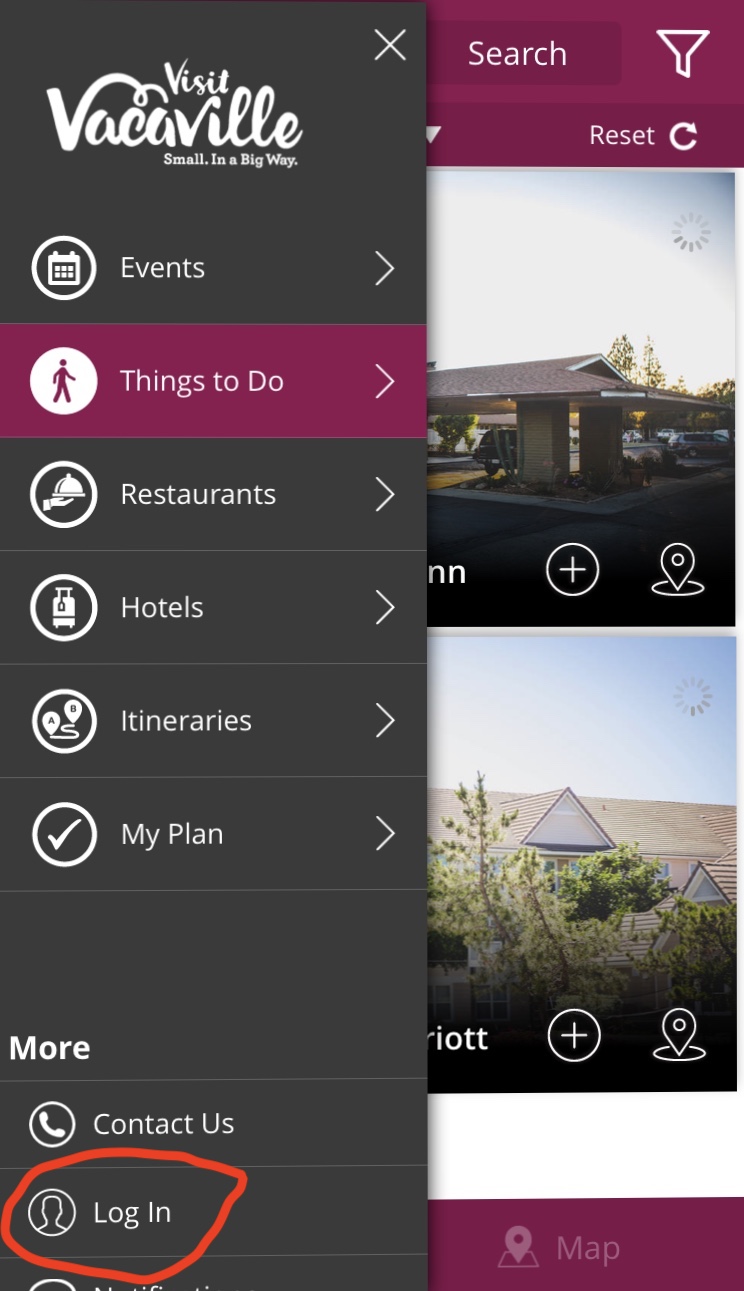Go to Hotels
744x1291 pixels.
(x=213, y=607)
